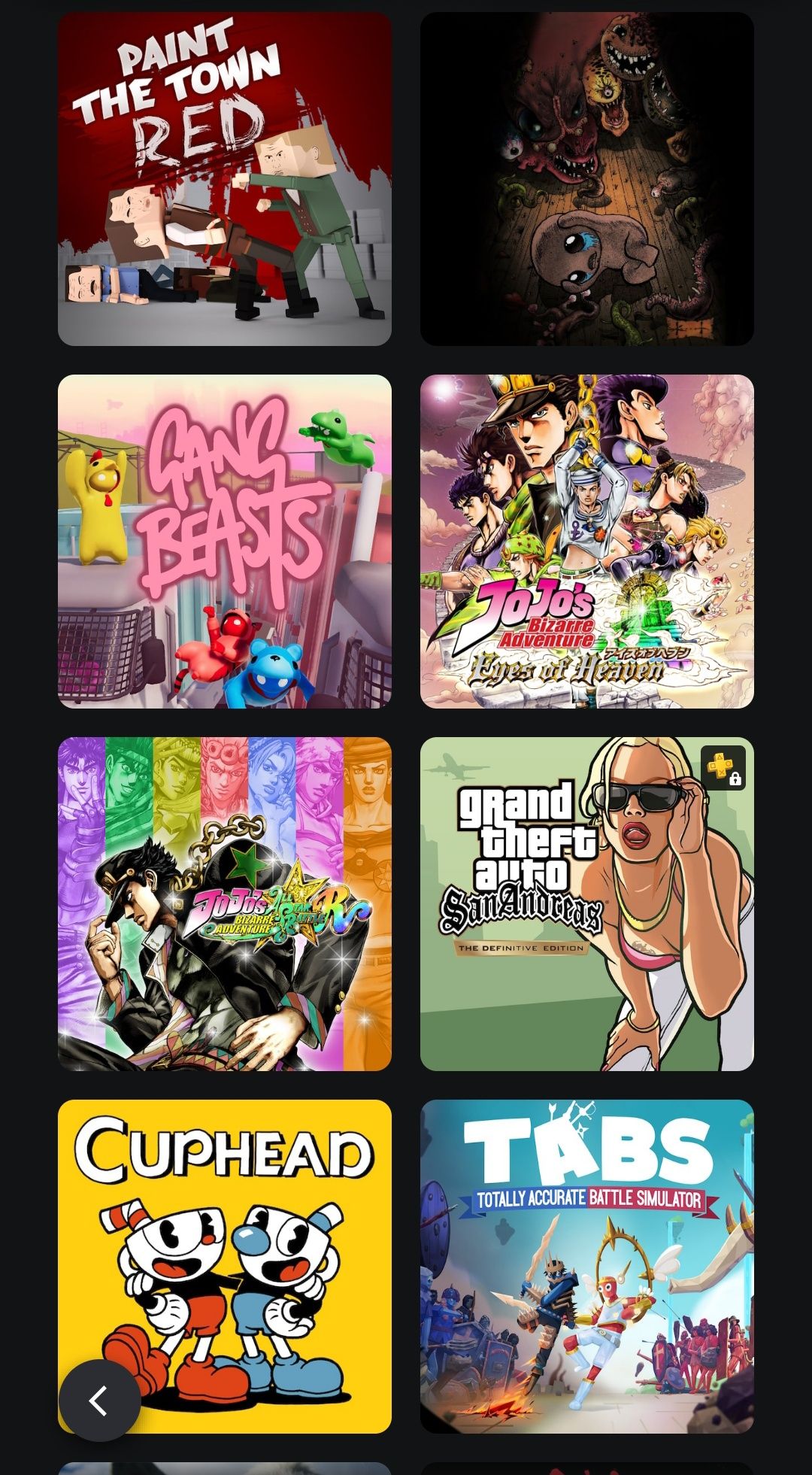The image size is (812, 1475).
Task: Open JoJo's Bizarre Adventure Eyes of Heaven
Action: coord(586,542)
